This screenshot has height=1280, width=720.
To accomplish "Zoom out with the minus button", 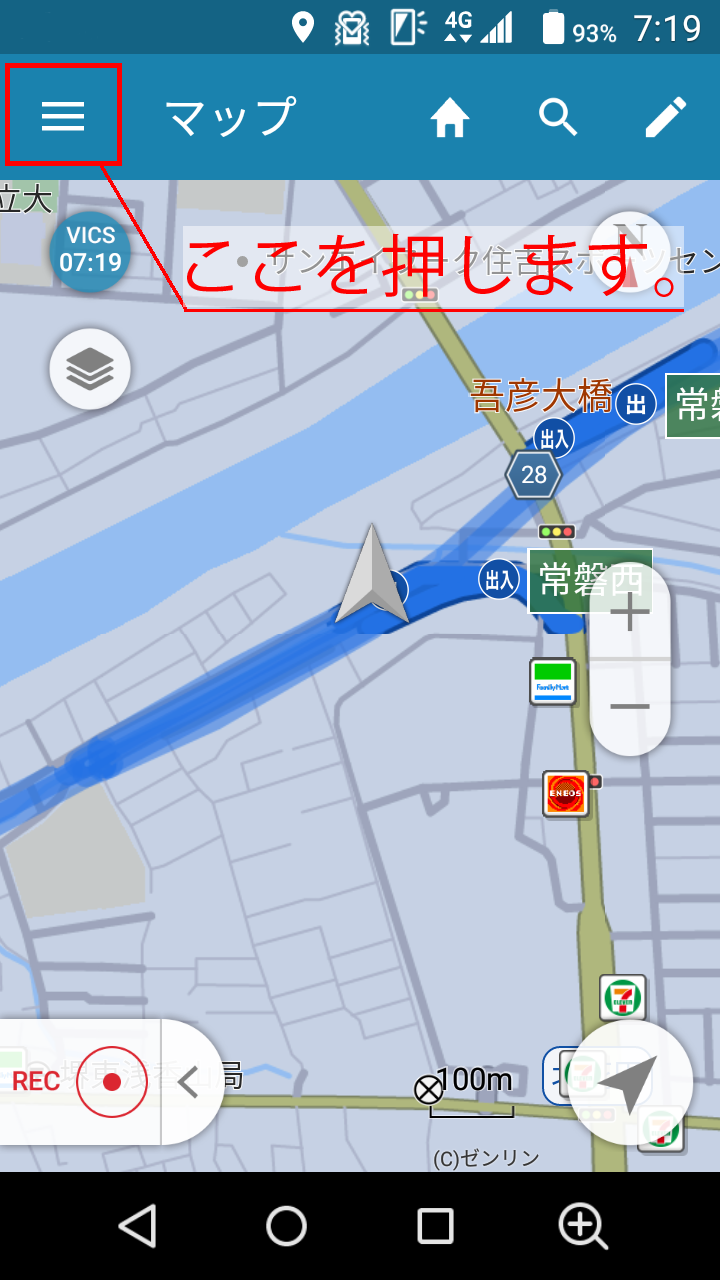I will 630,707.
